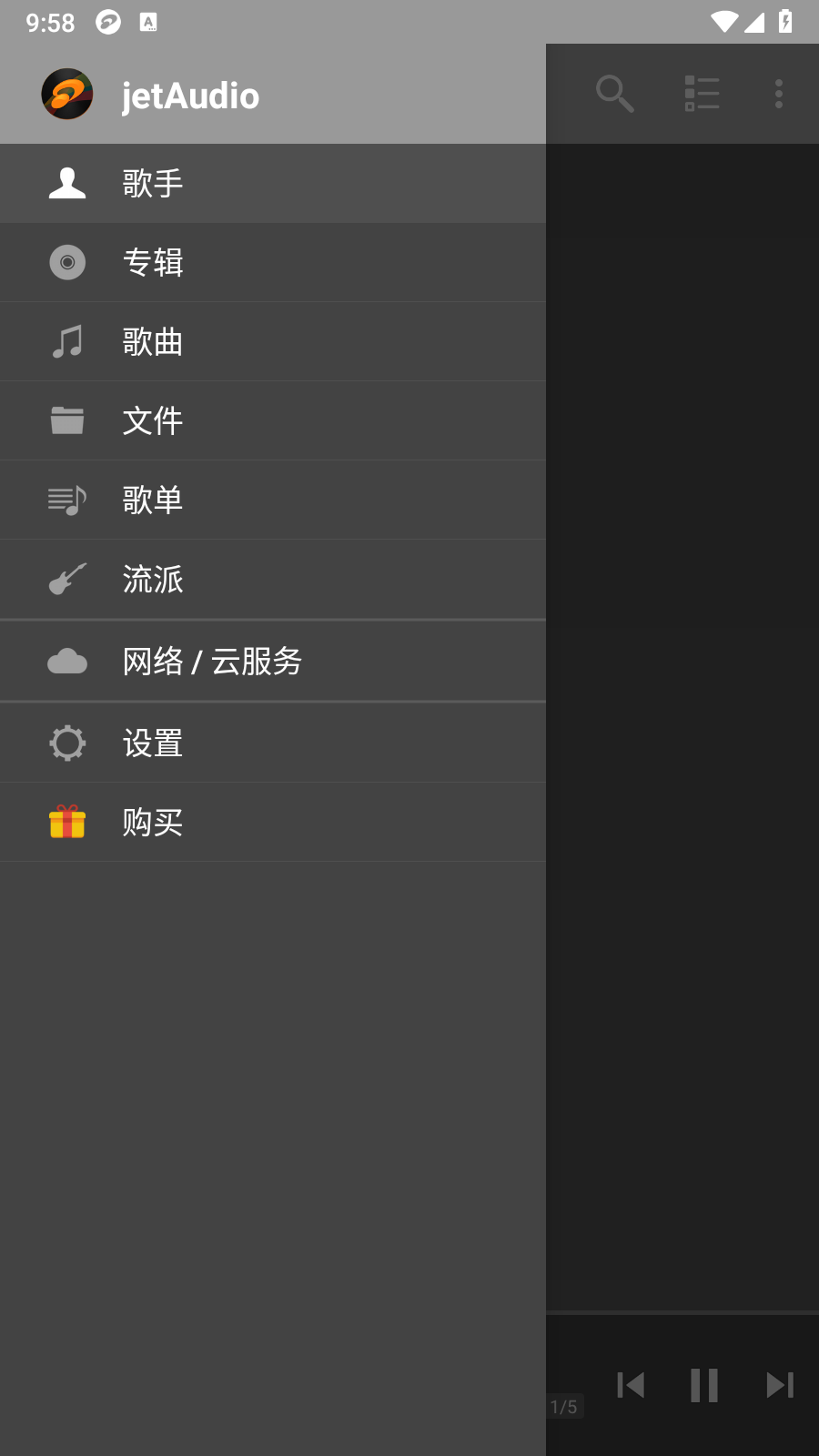
Task: Click the 网络/云服务 cloud icon
Action: tap(67, 661)
